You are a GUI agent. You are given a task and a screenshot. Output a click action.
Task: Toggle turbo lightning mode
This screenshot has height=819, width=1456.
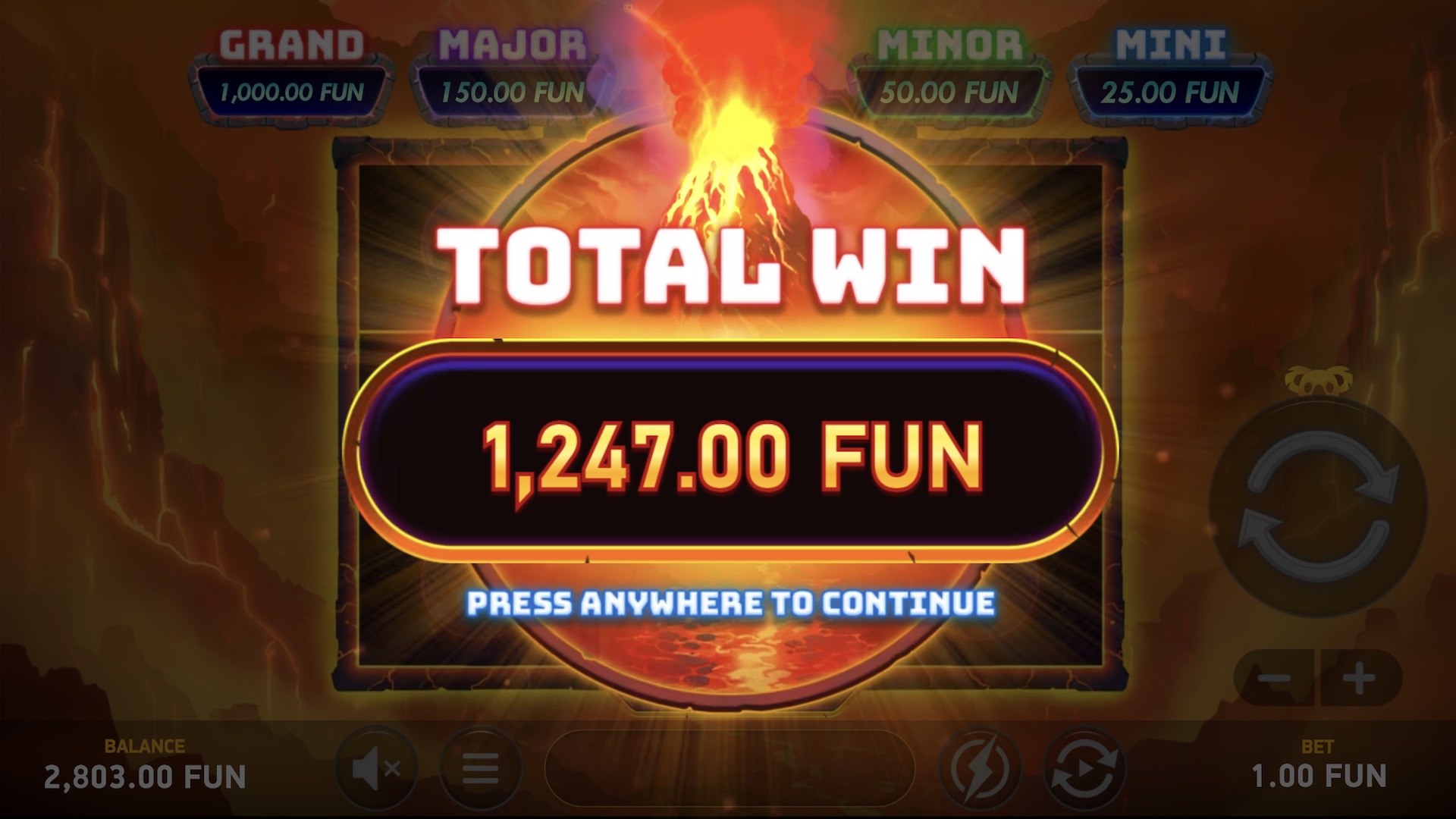(x=980, y=769)
